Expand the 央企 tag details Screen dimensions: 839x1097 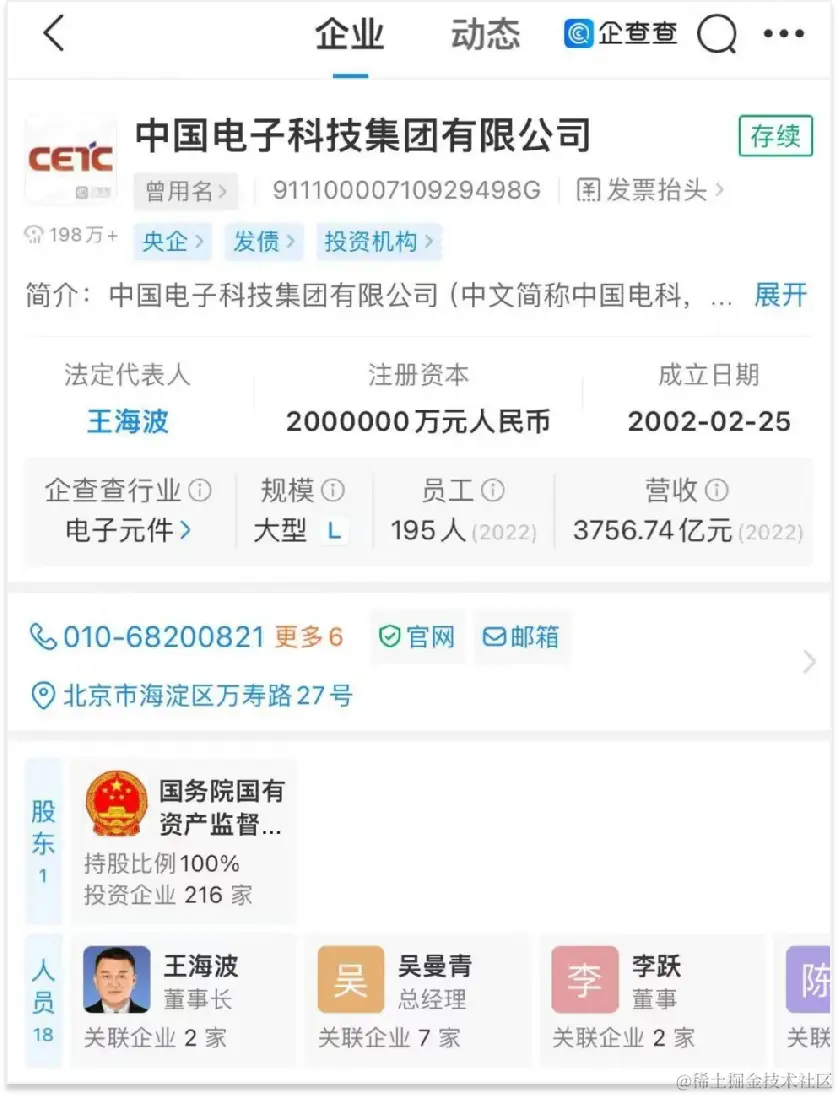[171, 241]
